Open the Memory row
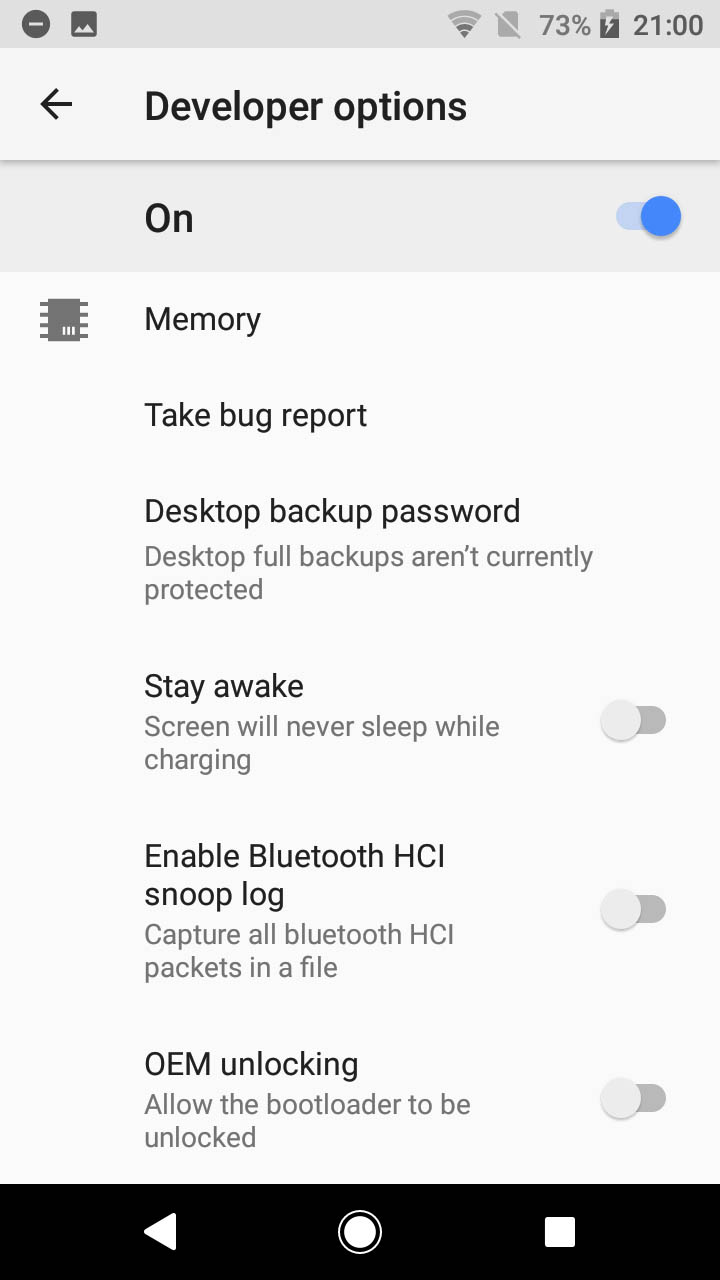The image size is (720, 1280). pyautogui.click(x=360, y=319)
